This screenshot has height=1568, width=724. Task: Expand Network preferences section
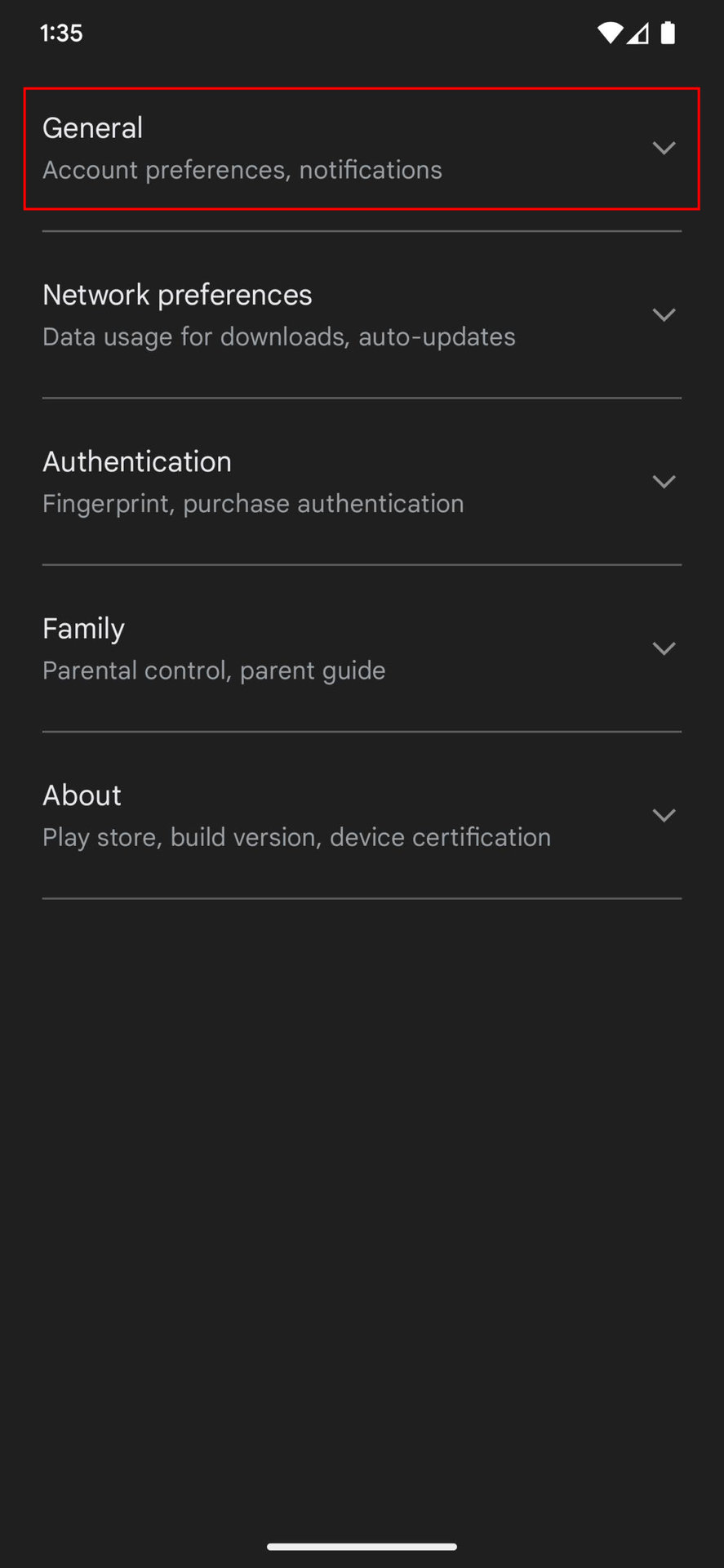click(x=361, y=314)
